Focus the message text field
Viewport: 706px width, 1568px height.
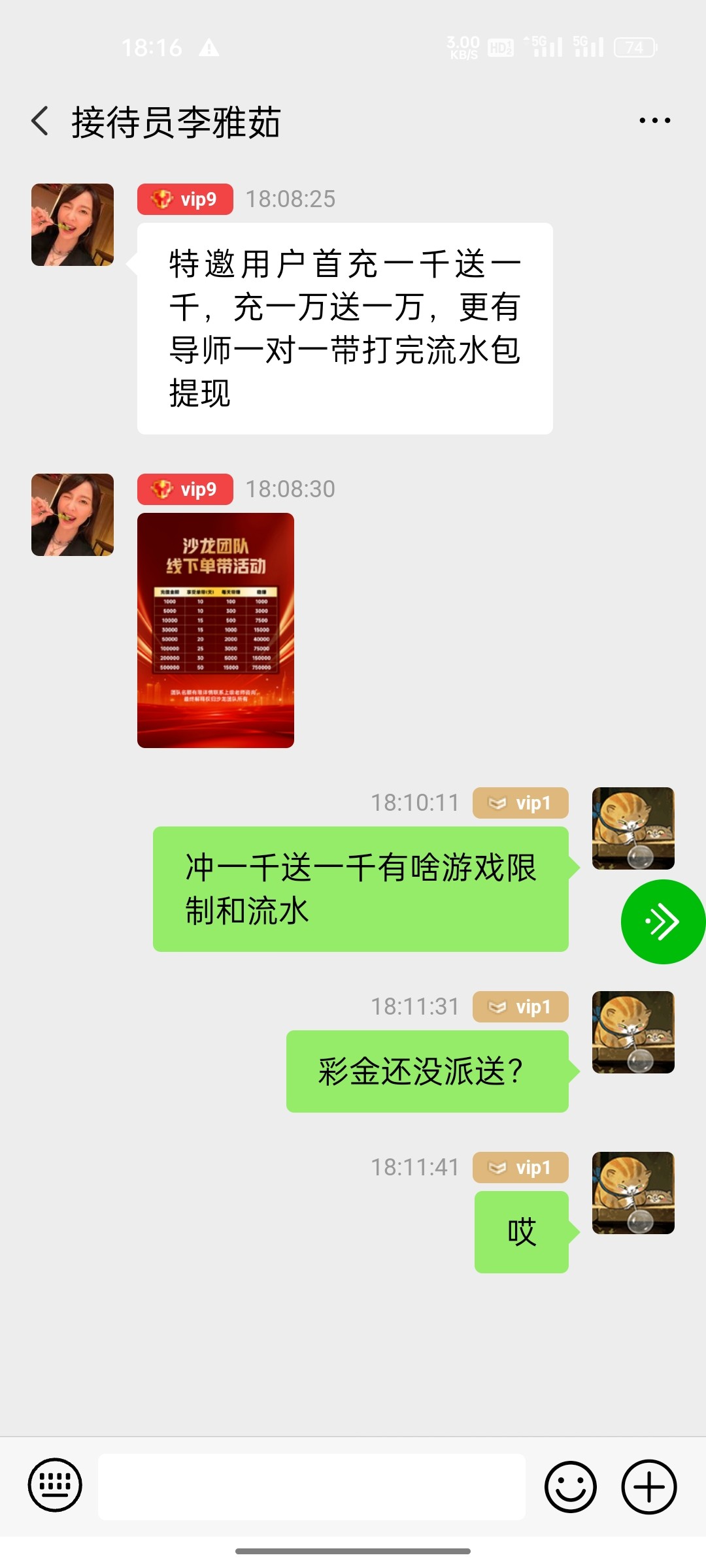312,1486
